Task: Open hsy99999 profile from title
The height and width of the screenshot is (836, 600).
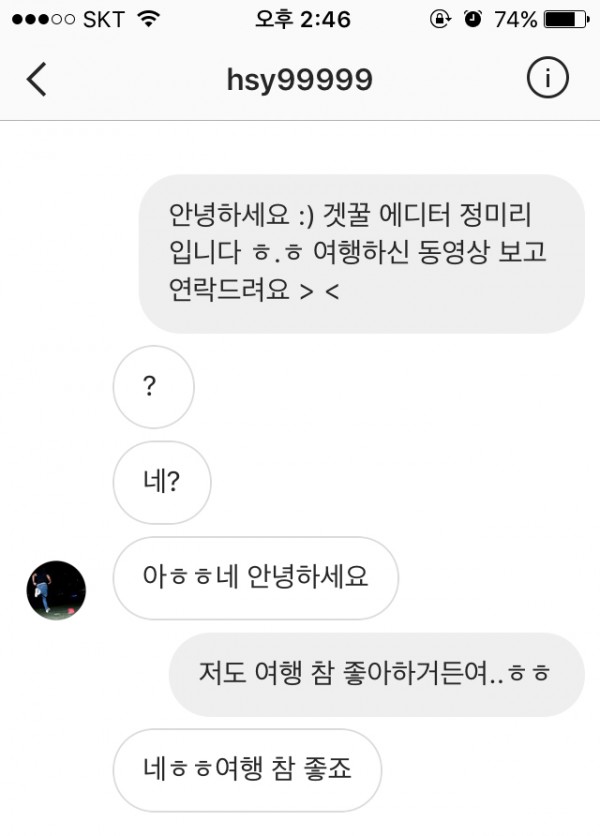Action: [x=299, y=80]
